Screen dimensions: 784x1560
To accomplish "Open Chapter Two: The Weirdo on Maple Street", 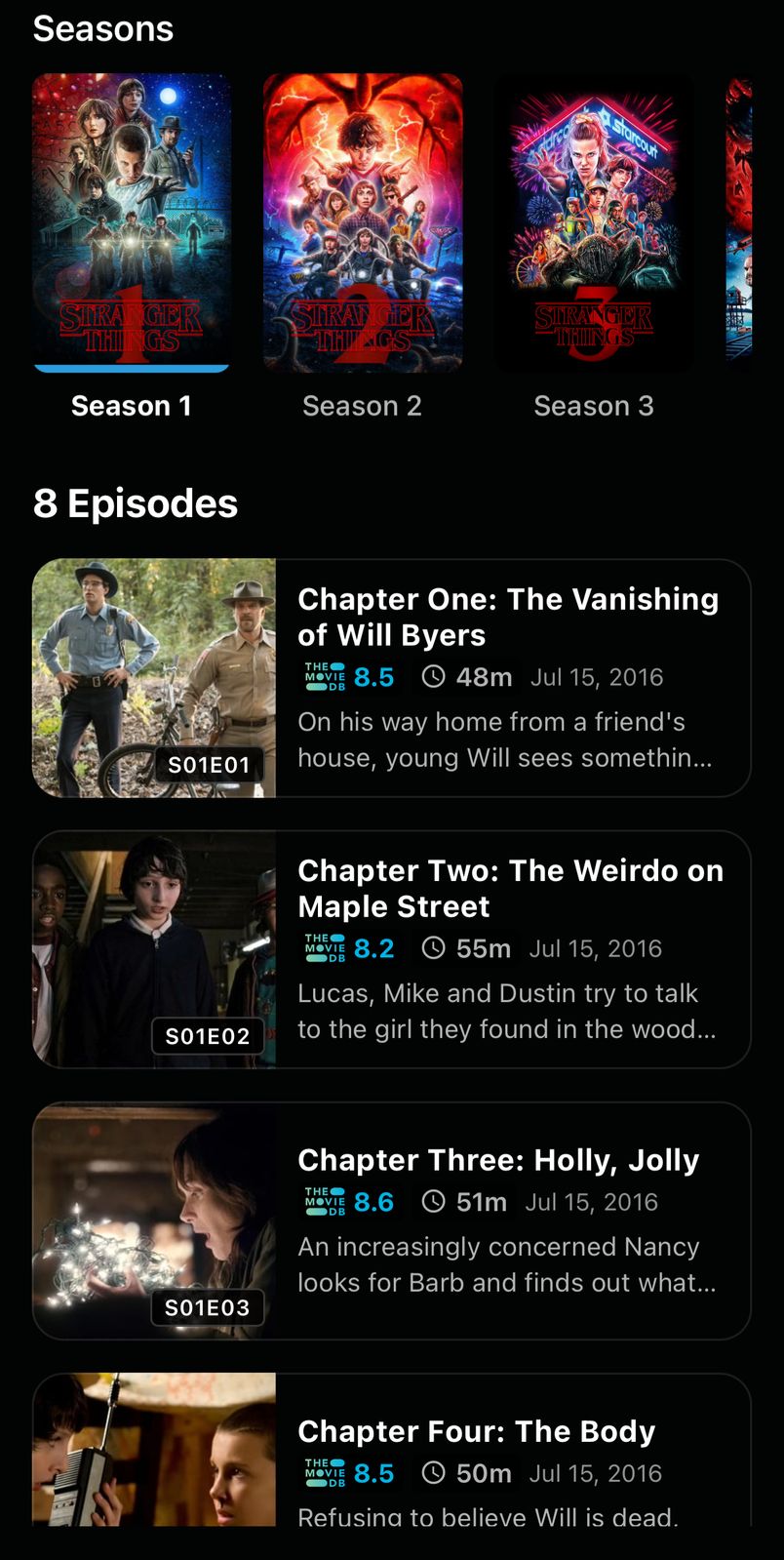I will [x=392, y=949].
